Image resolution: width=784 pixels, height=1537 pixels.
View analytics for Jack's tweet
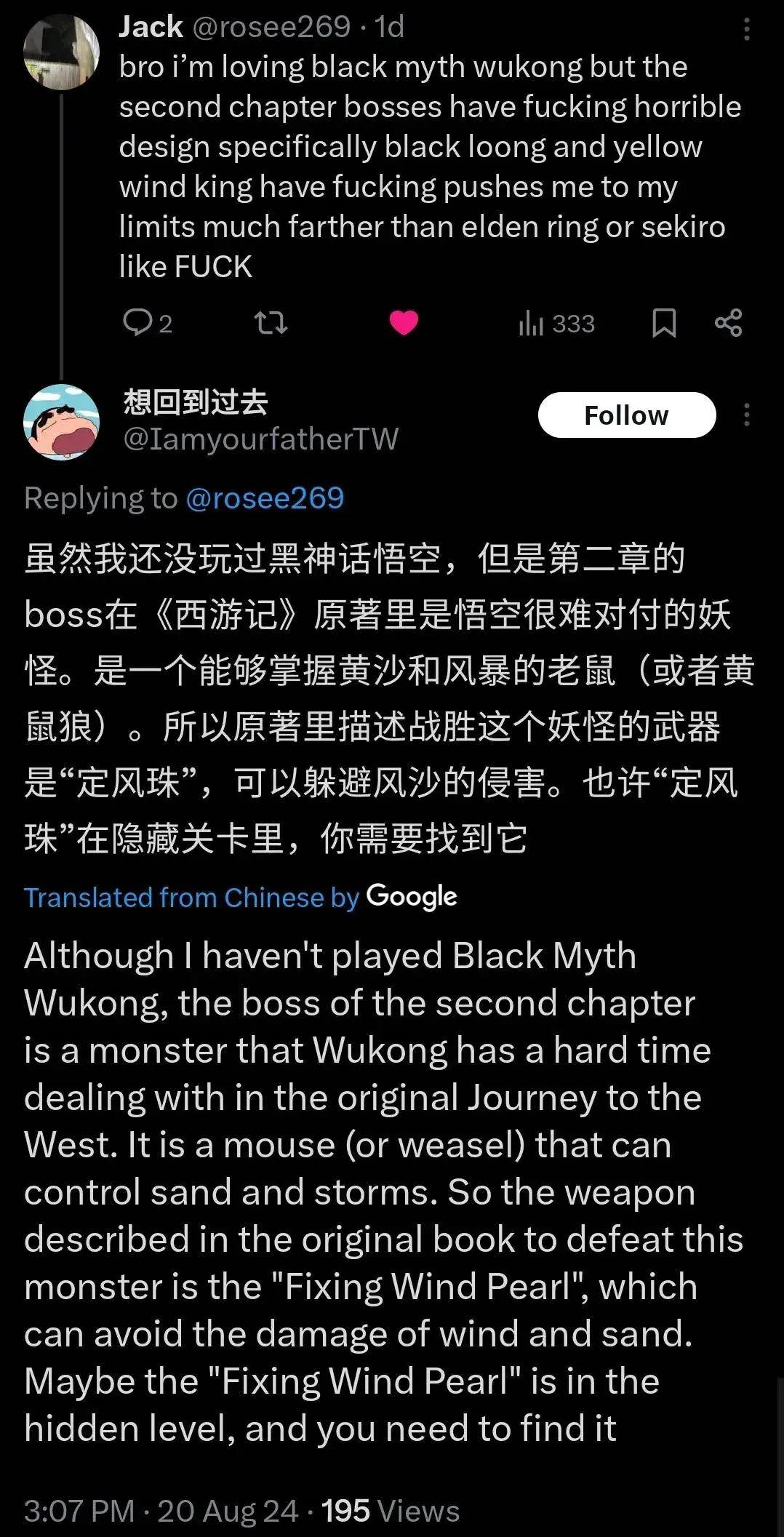pos(556,323)
